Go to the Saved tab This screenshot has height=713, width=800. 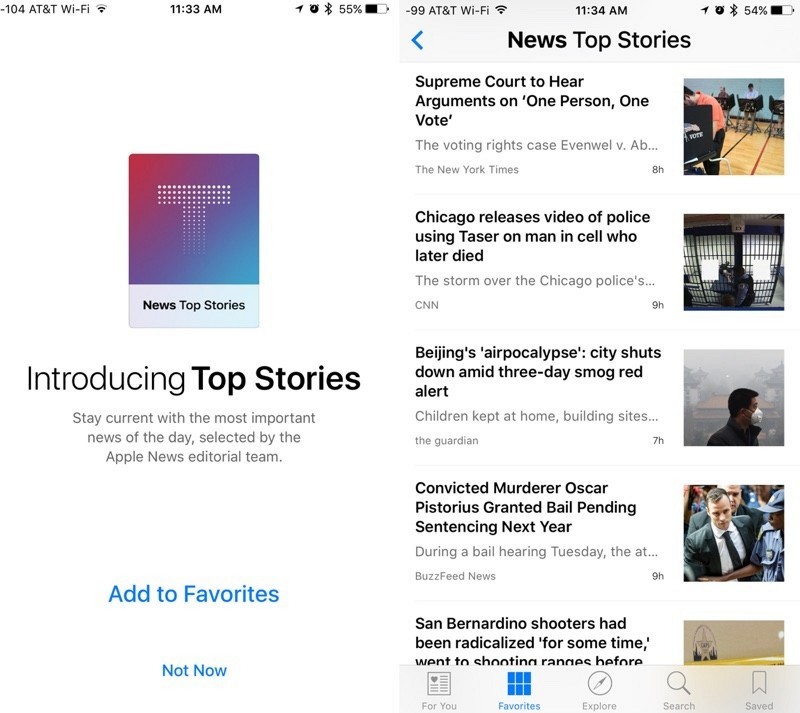(x=759, y=690)
